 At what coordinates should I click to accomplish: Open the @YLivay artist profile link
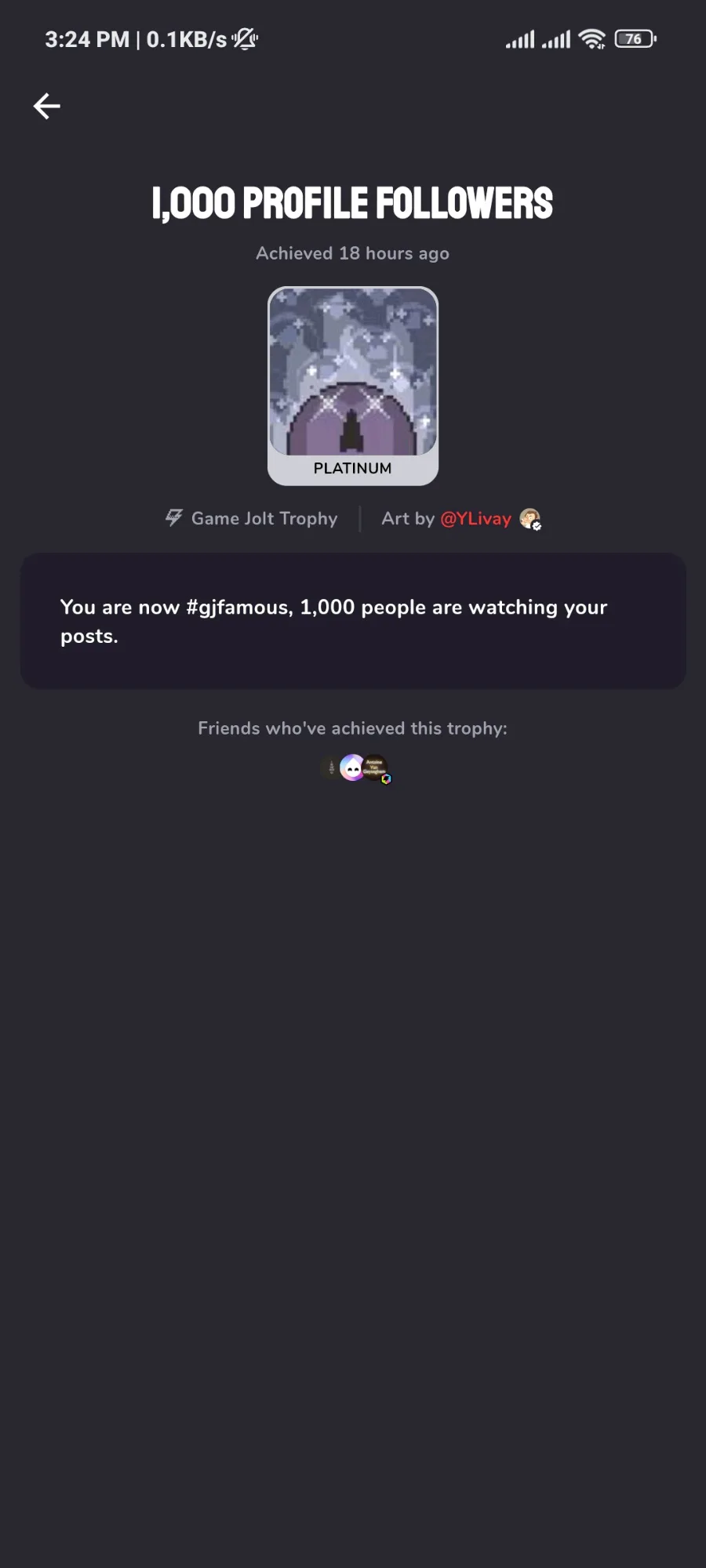point(475,518)
